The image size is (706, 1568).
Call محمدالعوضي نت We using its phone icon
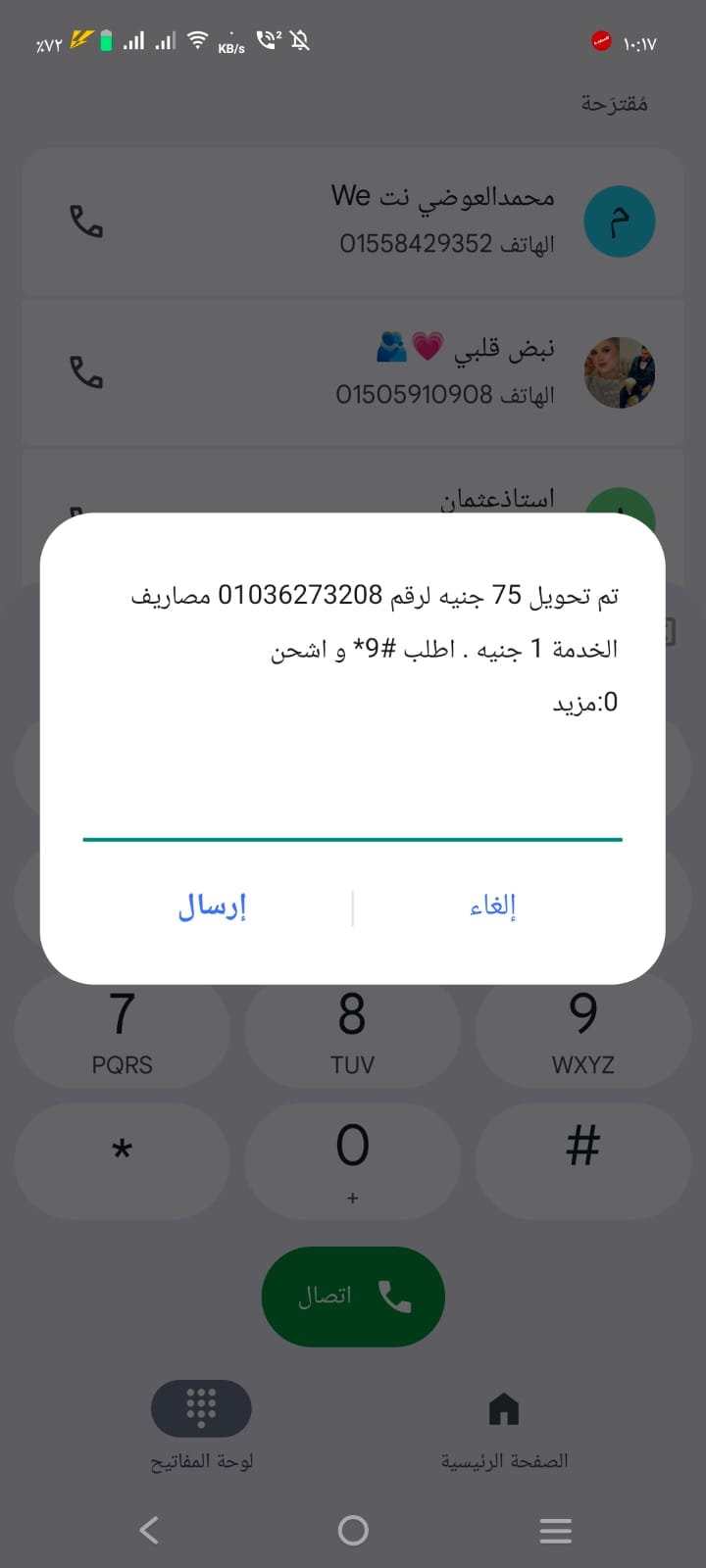point(86,221)
